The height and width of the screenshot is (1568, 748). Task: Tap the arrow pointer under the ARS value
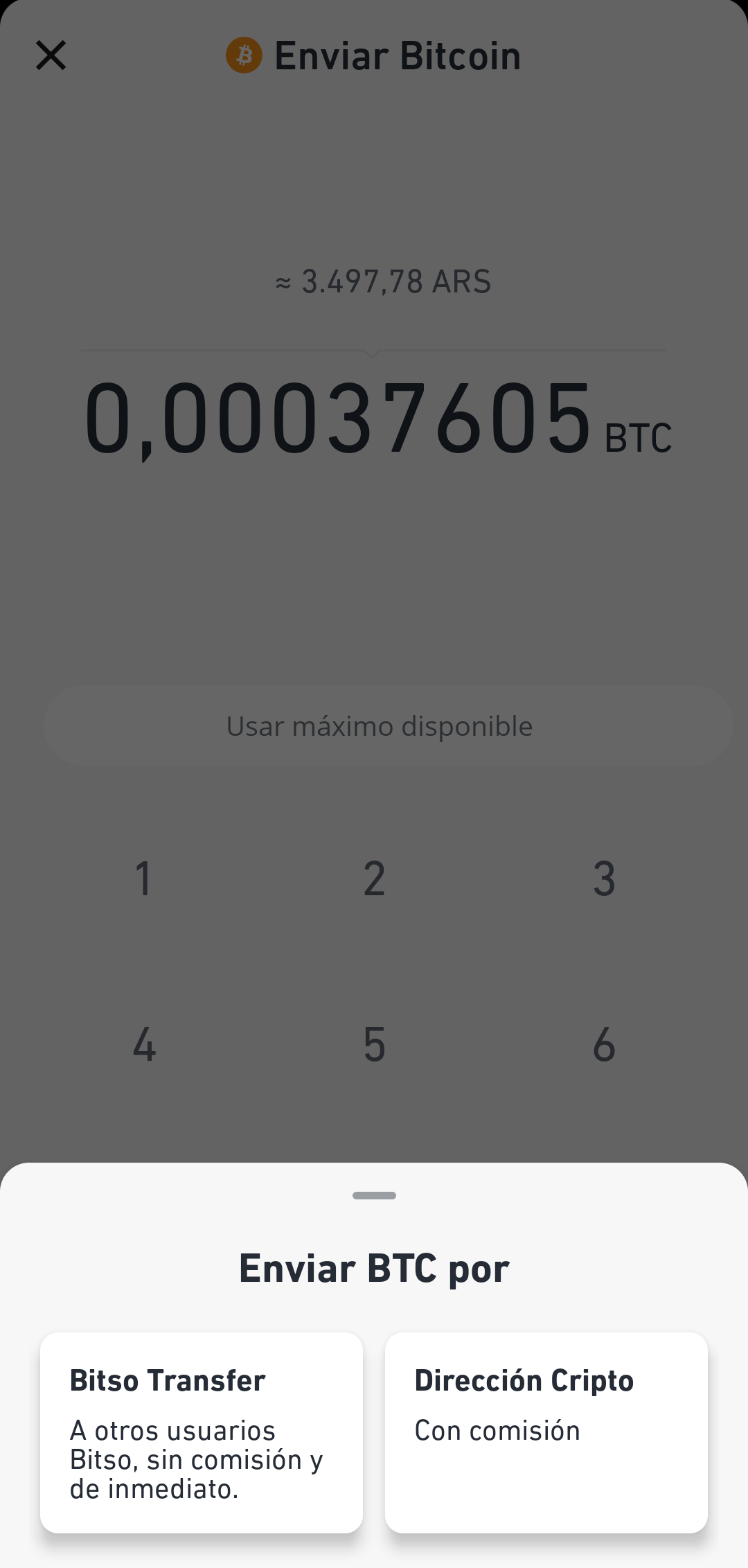(x=374, y=353)
